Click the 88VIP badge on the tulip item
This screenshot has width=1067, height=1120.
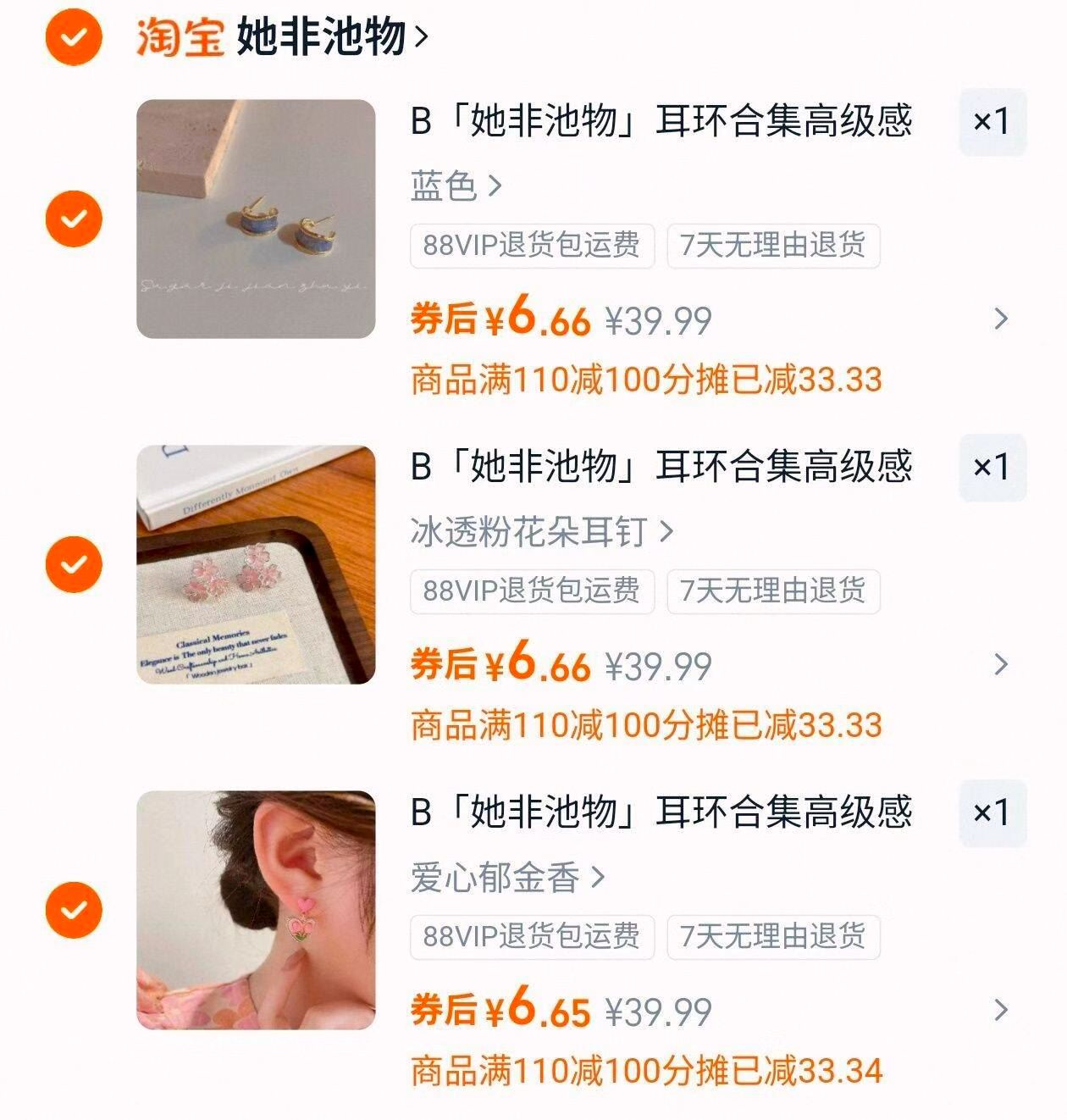[531, 937]
